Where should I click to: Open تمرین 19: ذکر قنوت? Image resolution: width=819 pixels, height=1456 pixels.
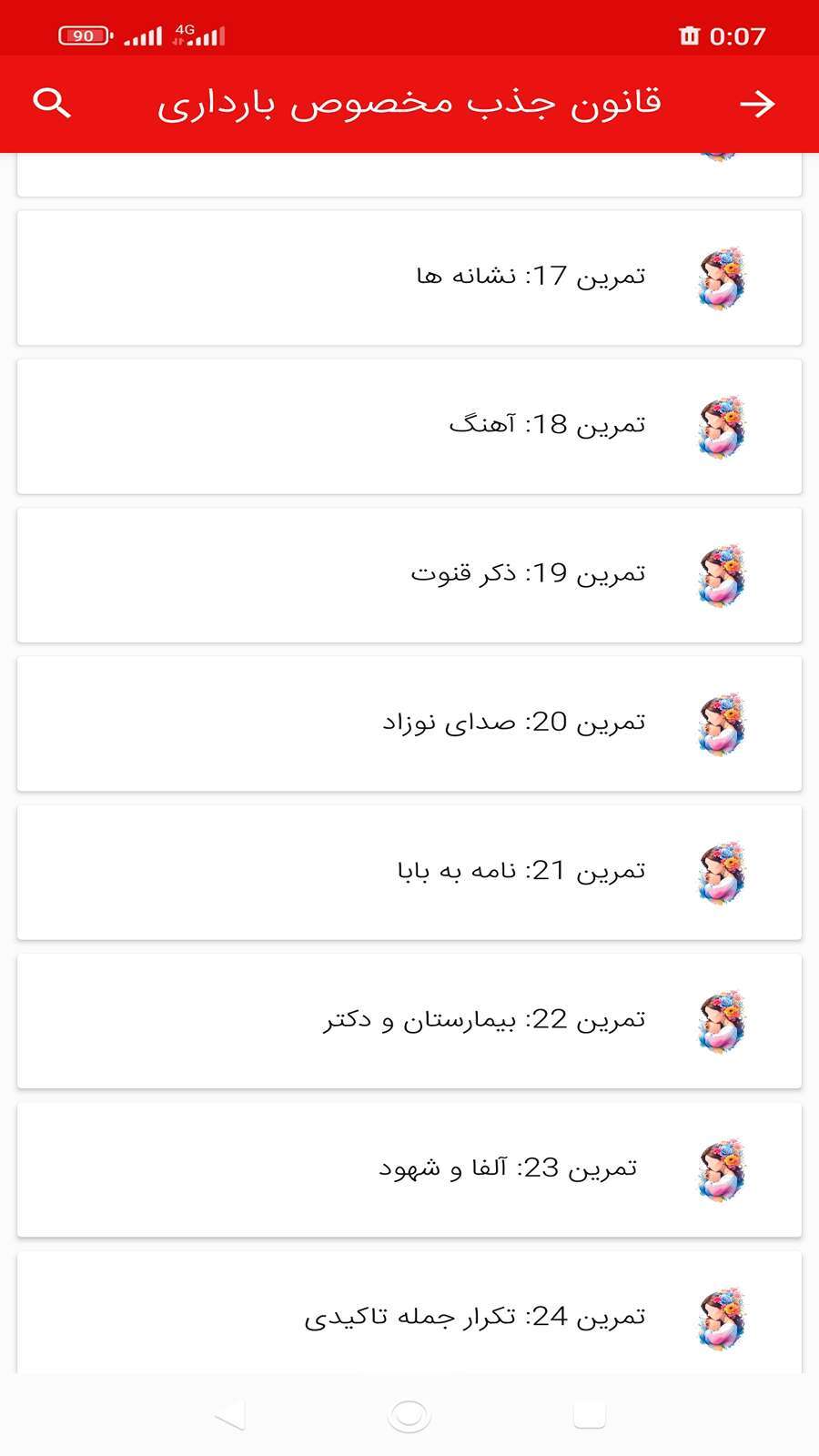[409, 573]
